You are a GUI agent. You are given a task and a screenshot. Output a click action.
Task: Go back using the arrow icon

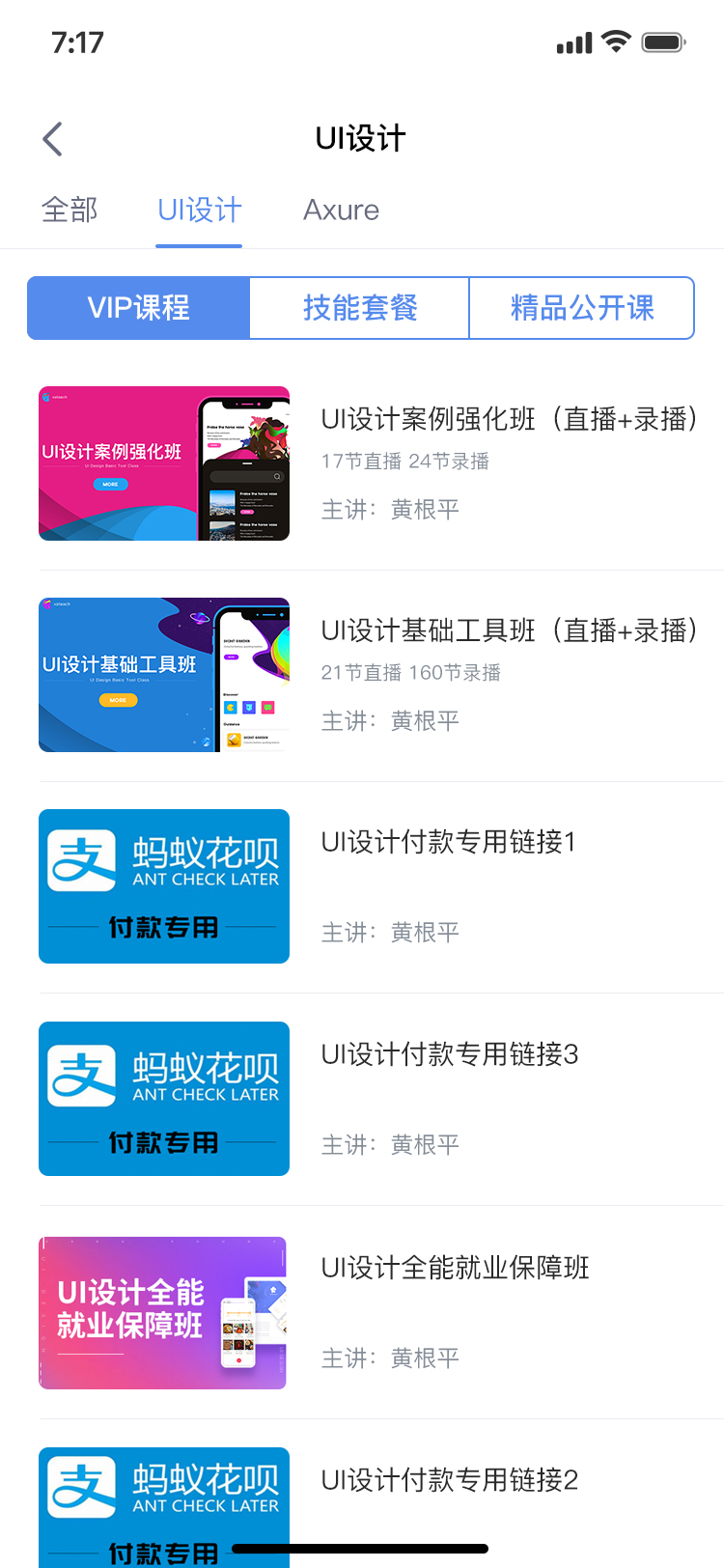53,139
